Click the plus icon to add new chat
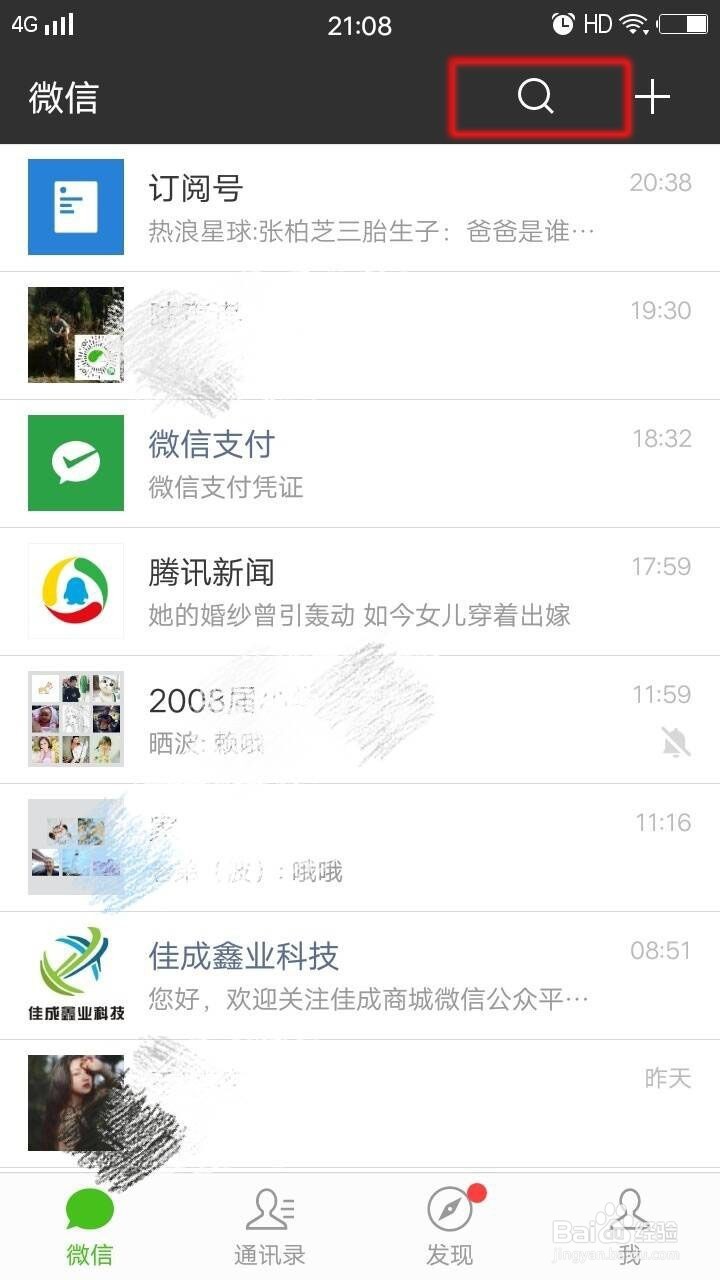Screen dimensions: 720x1280 (x=655, y=96)
